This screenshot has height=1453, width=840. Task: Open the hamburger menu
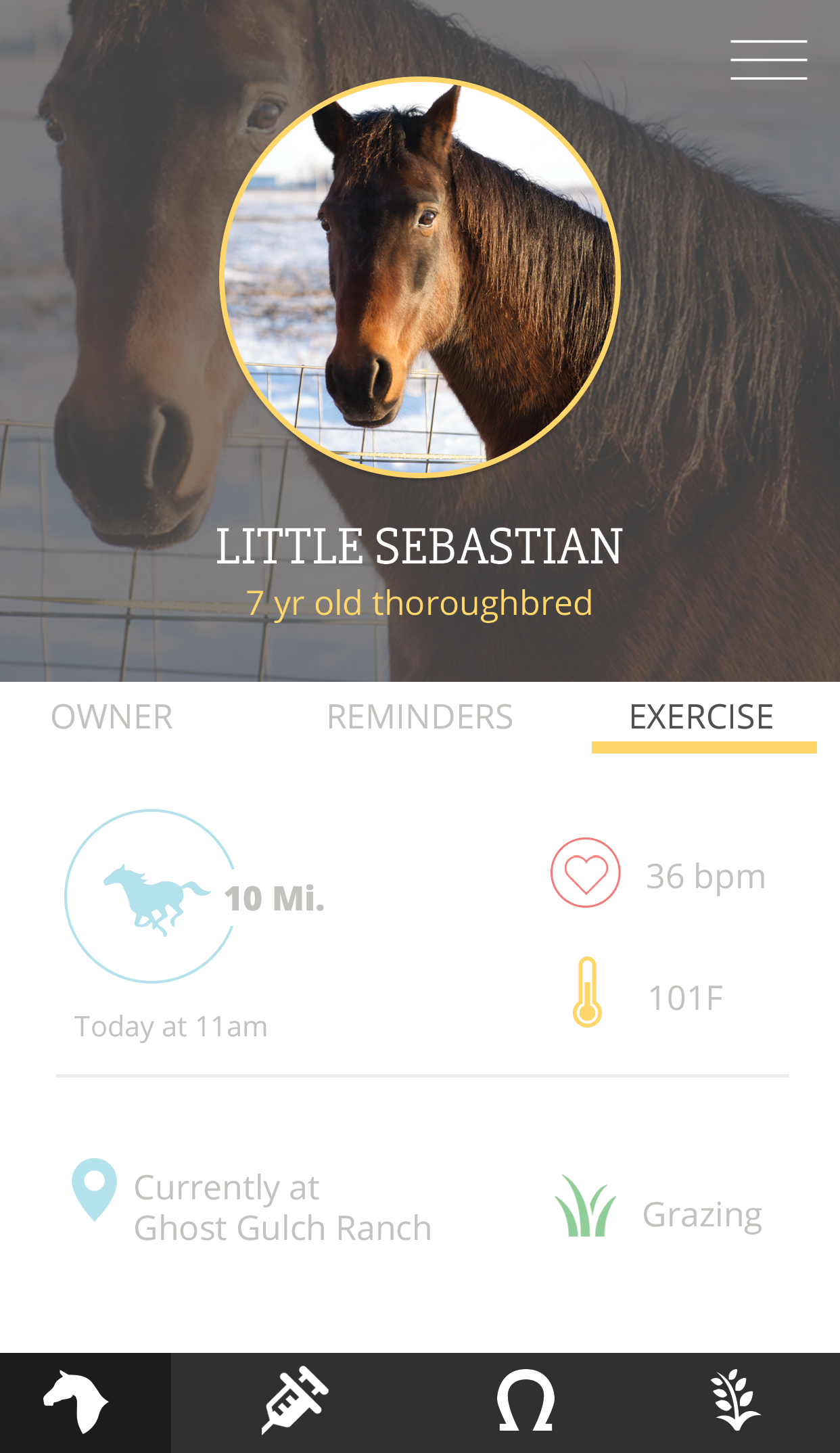tap(768, 60)
